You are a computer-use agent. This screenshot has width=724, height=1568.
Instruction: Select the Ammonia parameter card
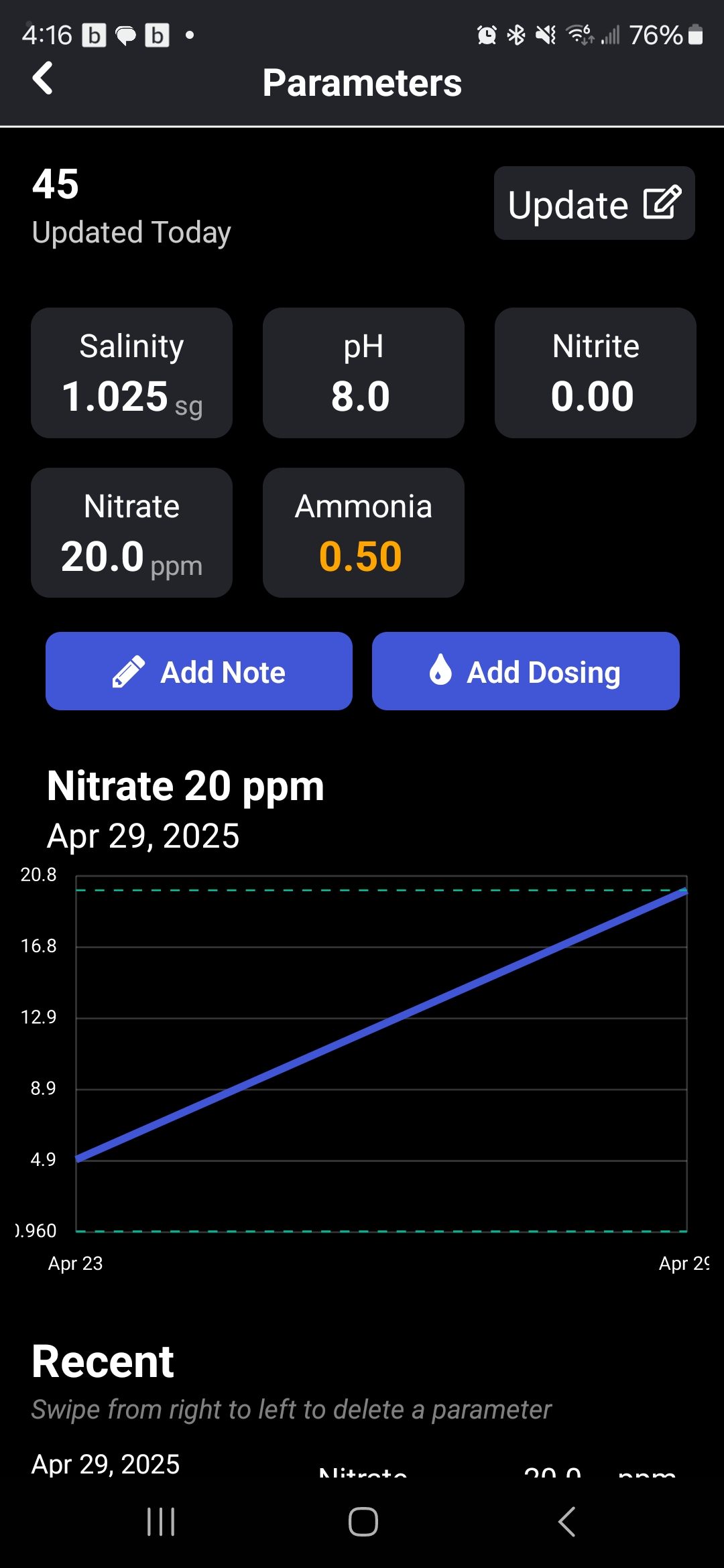tap(363, 533)
